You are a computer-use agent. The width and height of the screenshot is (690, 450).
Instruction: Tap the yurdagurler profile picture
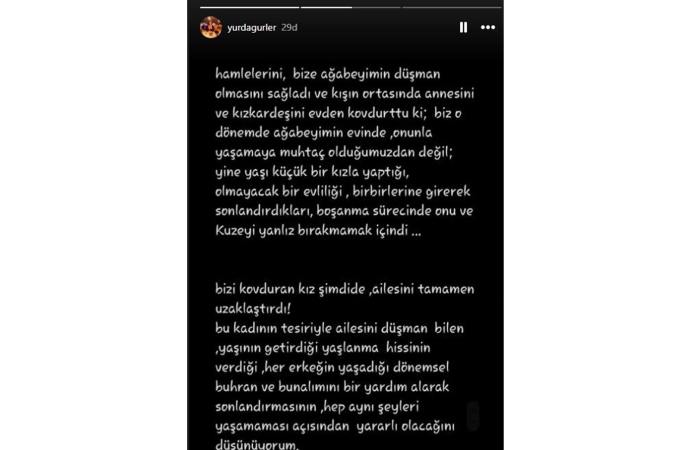click(x=210, y=27)
